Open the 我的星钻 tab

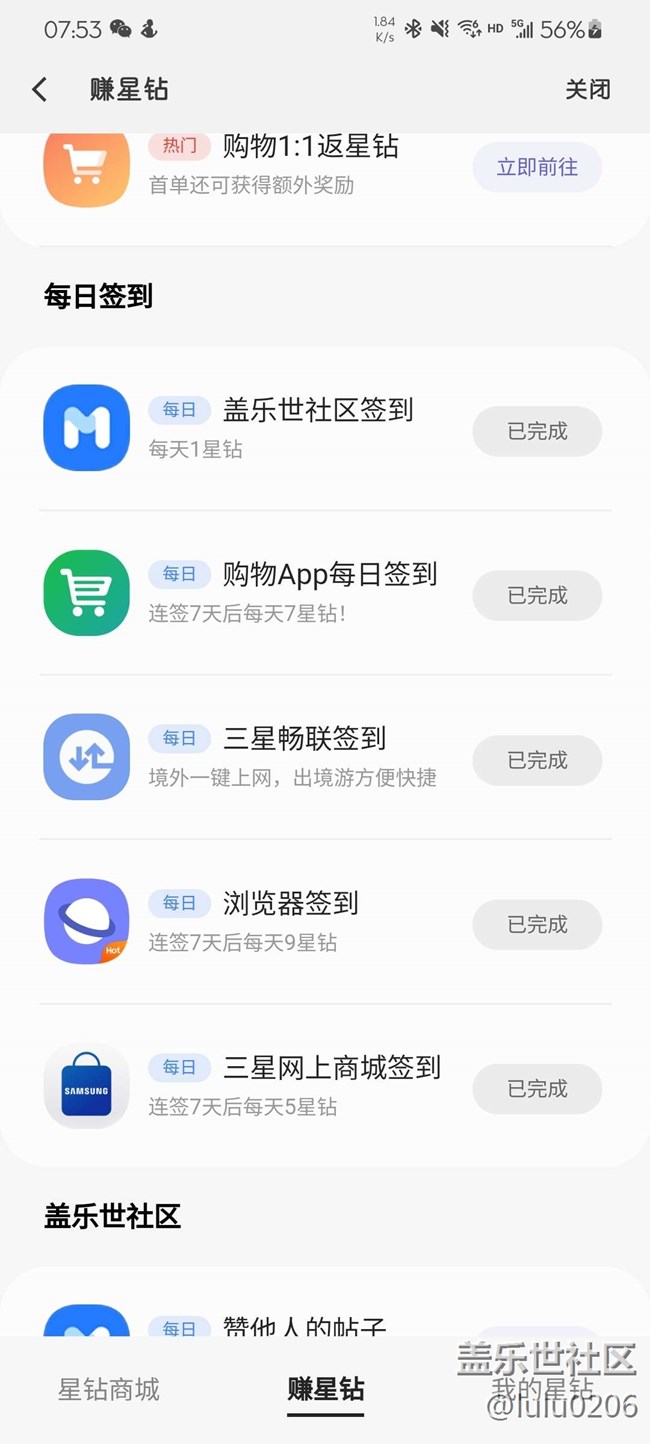coord(541,1389)
